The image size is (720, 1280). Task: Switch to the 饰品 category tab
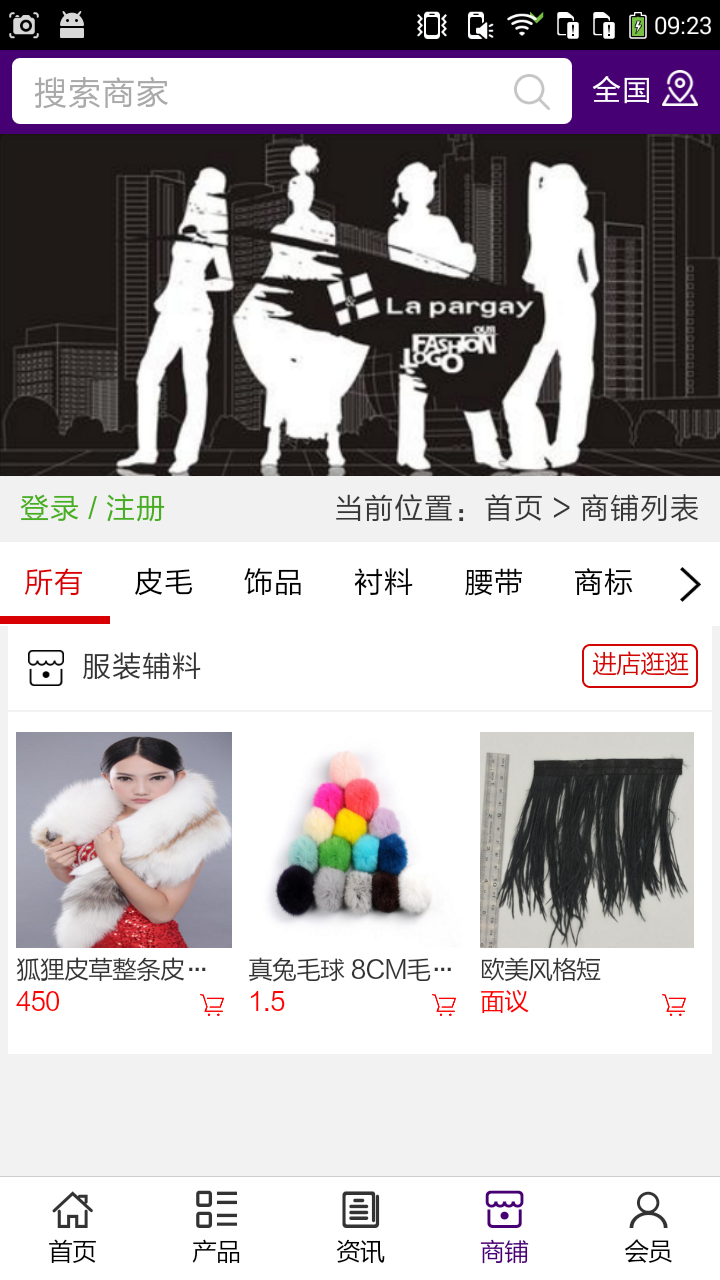click(273, 582)
